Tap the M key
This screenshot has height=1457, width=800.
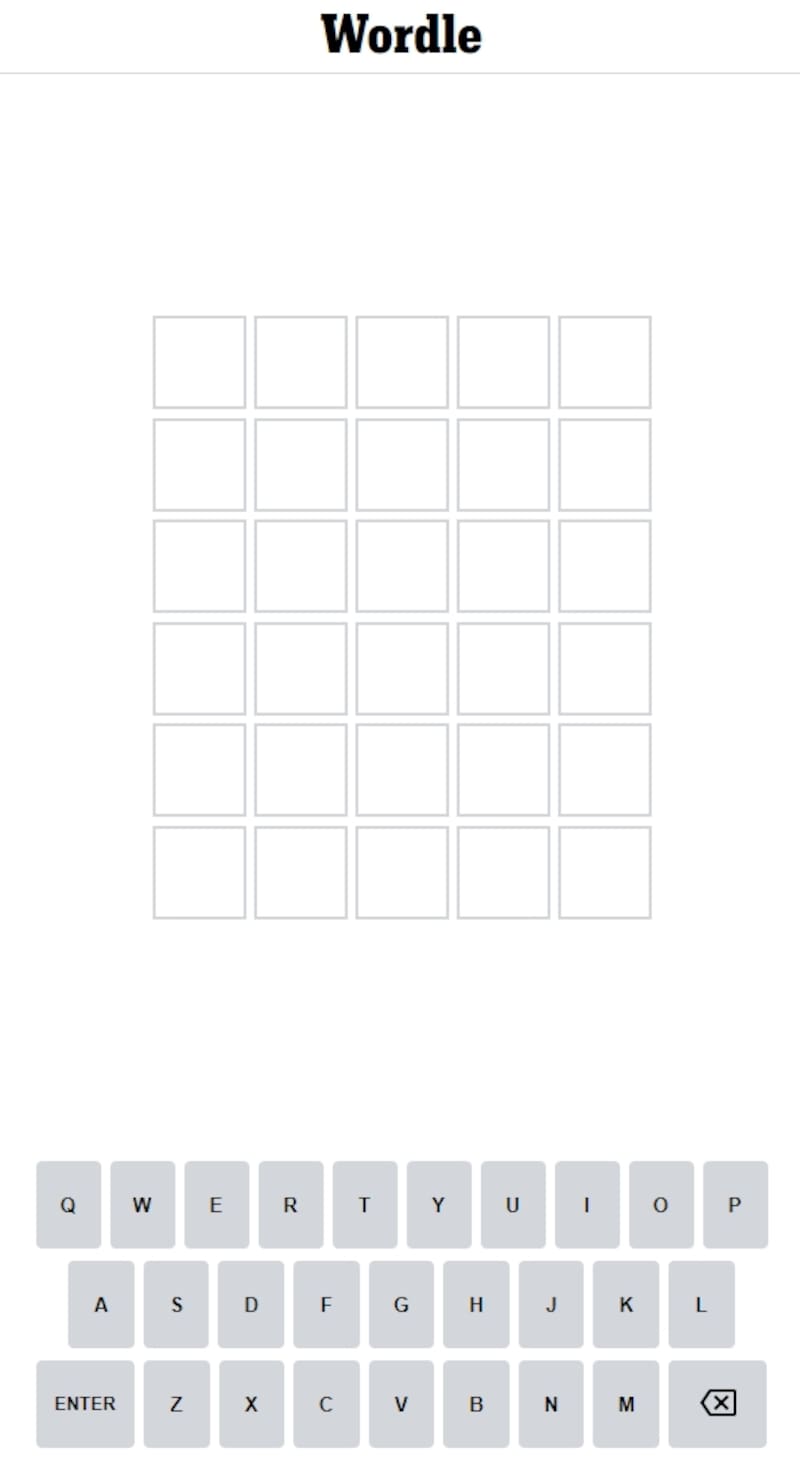(626, 1403)
